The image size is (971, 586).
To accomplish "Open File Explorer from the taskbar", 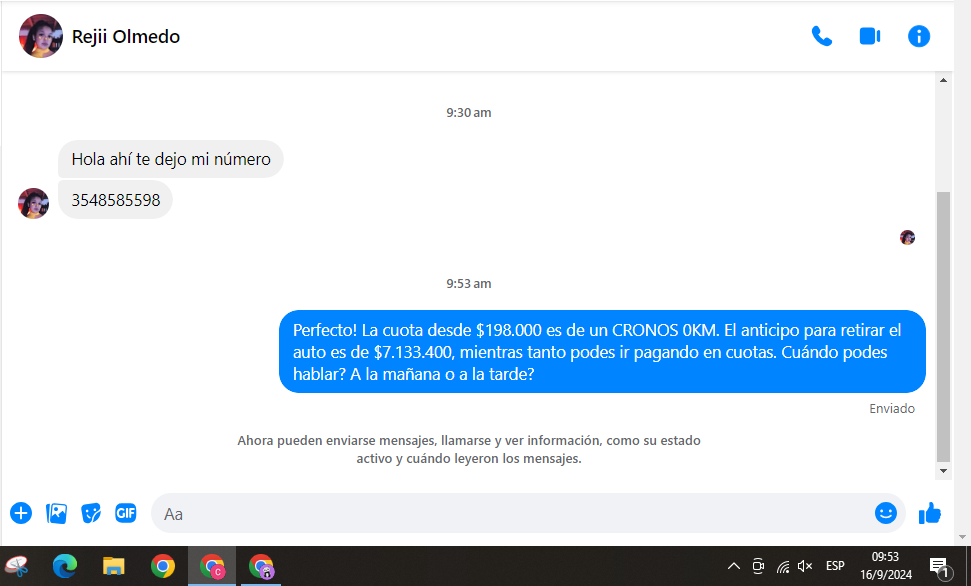I will click(113, 566).
